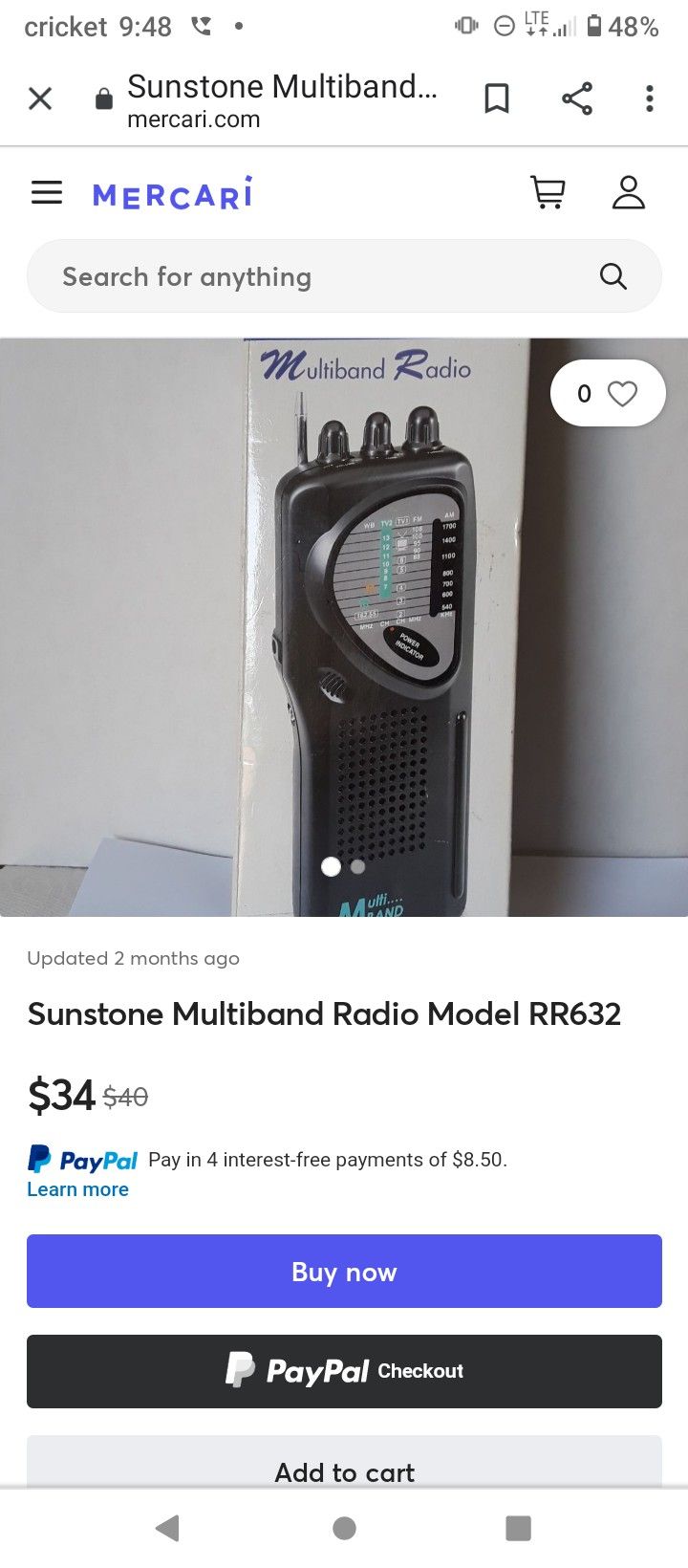Open recent apps from the navigation bar
The image size is (688, 1568).
point(517,1526)
